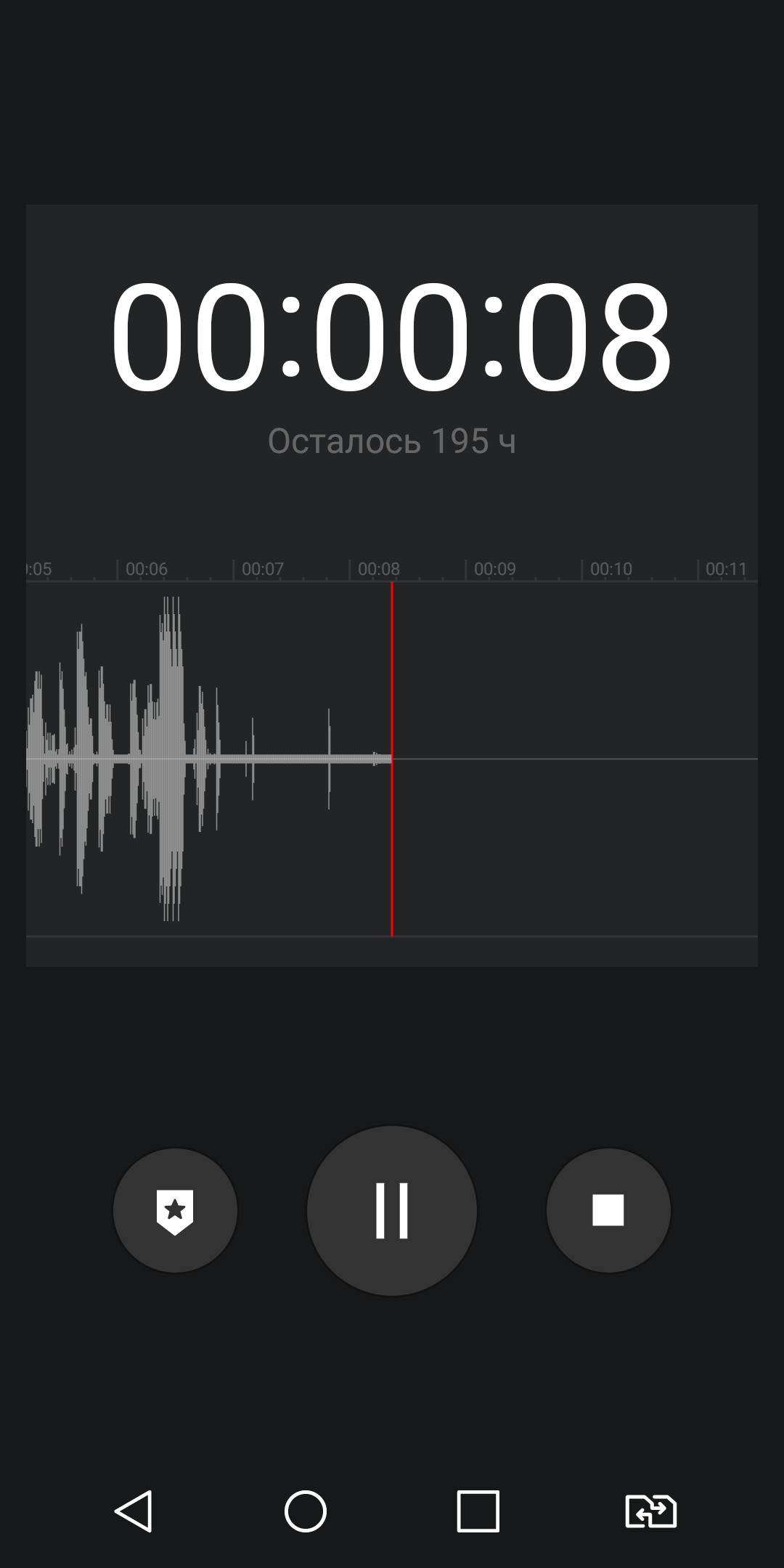Go to the home screen

click(x=306, y=1511)
